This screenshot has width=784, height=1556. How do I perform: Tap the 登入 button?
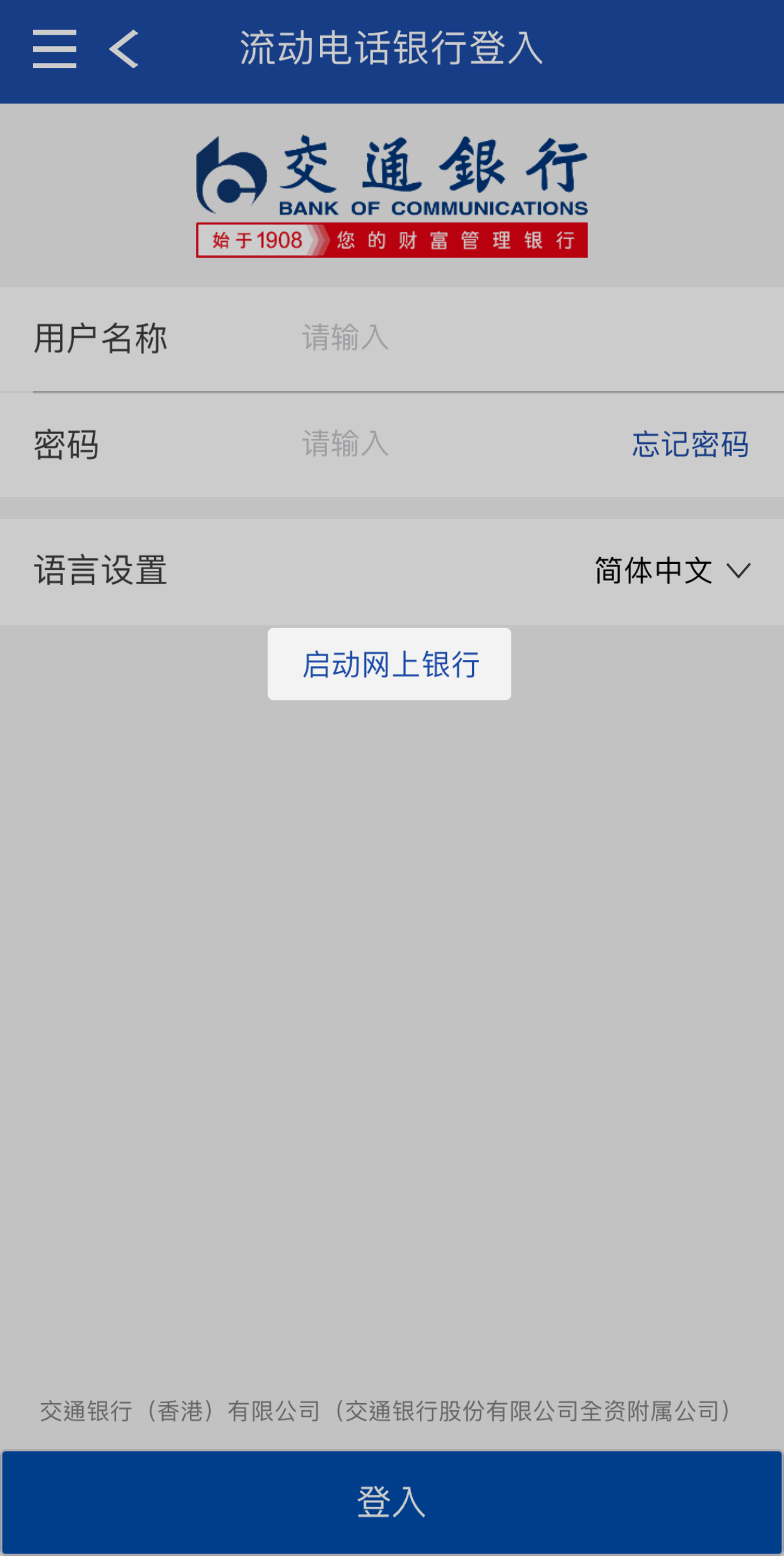[392, 1502]
